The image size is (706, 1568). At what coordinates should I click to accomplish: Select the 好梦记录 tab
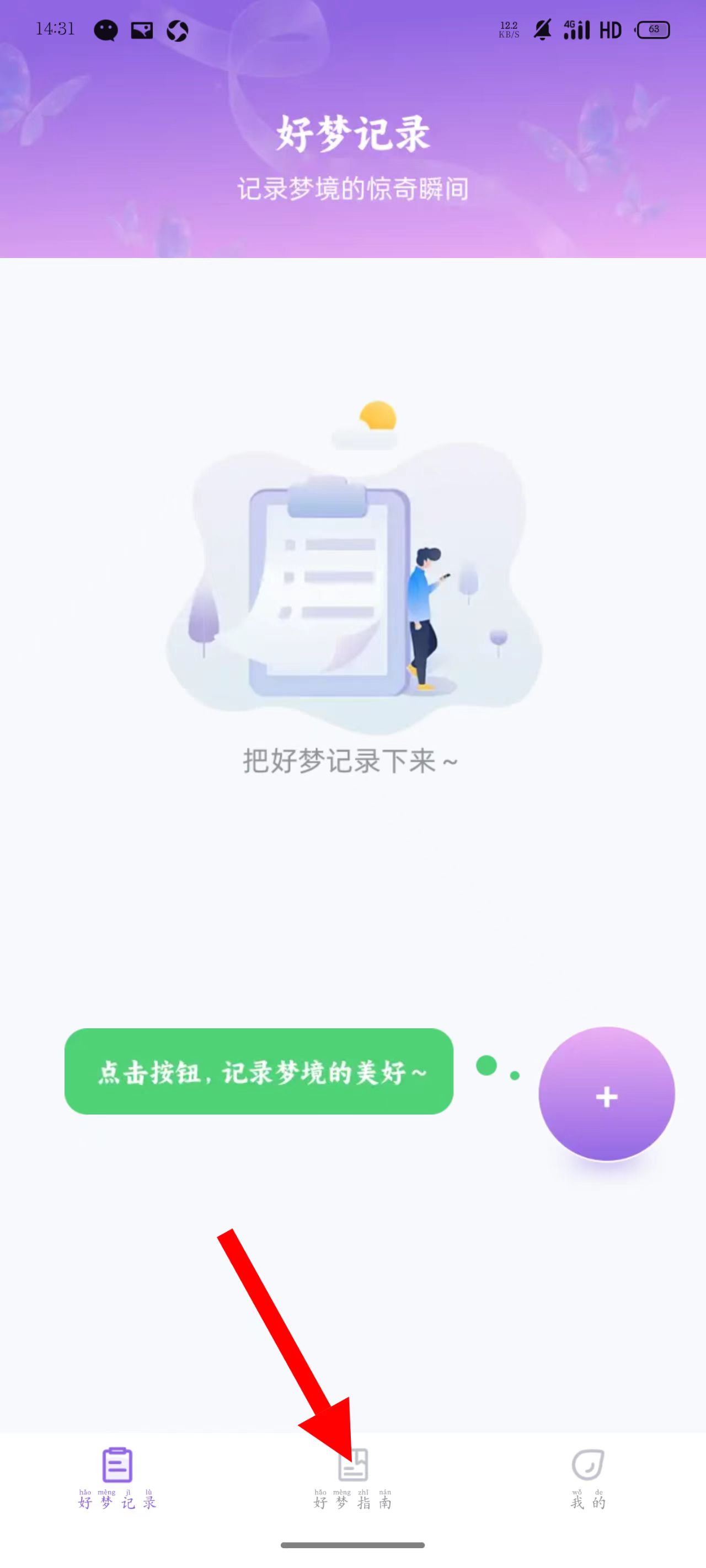[117, 1479]
